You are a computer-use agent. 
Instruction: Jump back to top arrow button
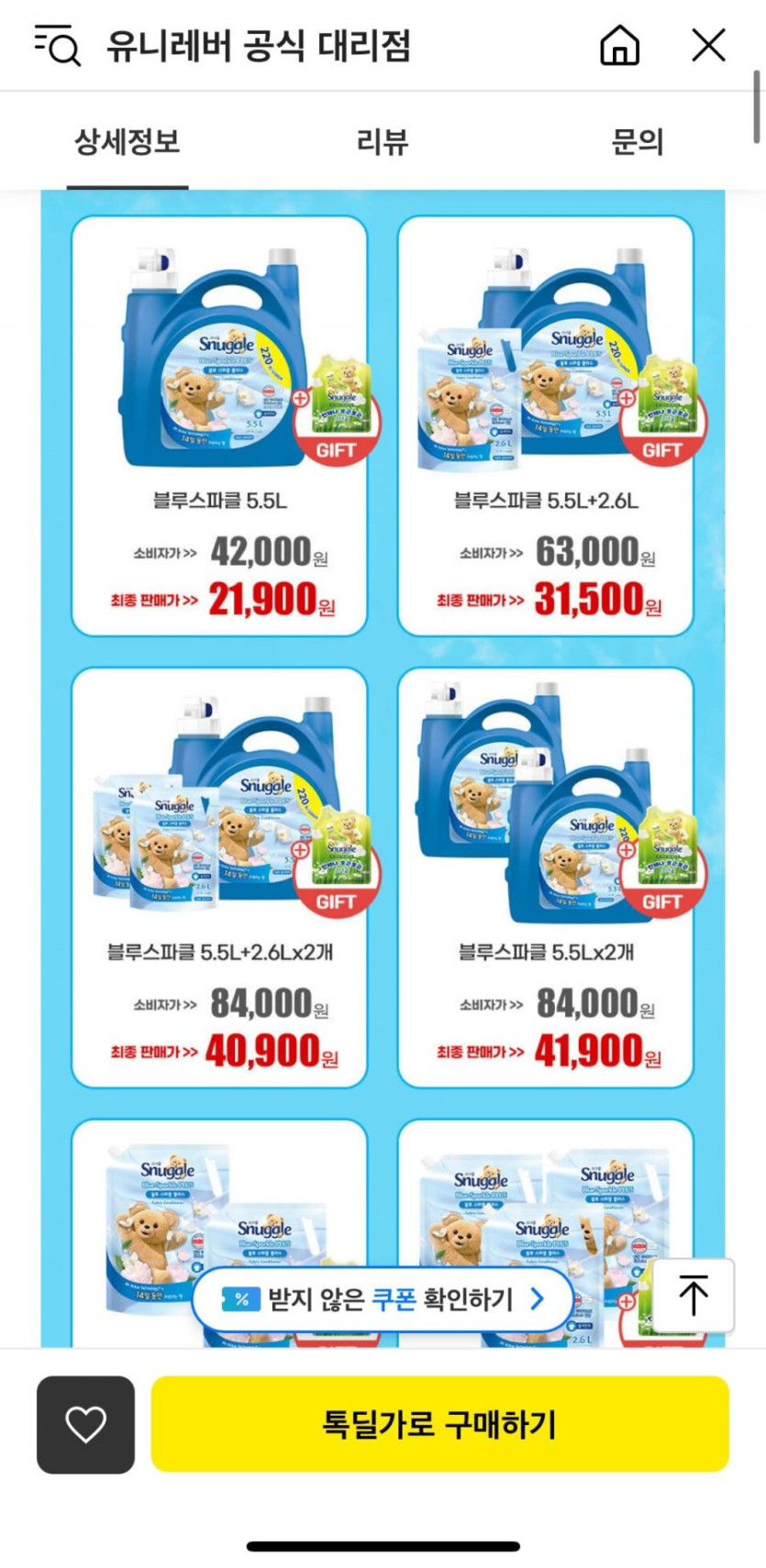(x=694, y=1295)
